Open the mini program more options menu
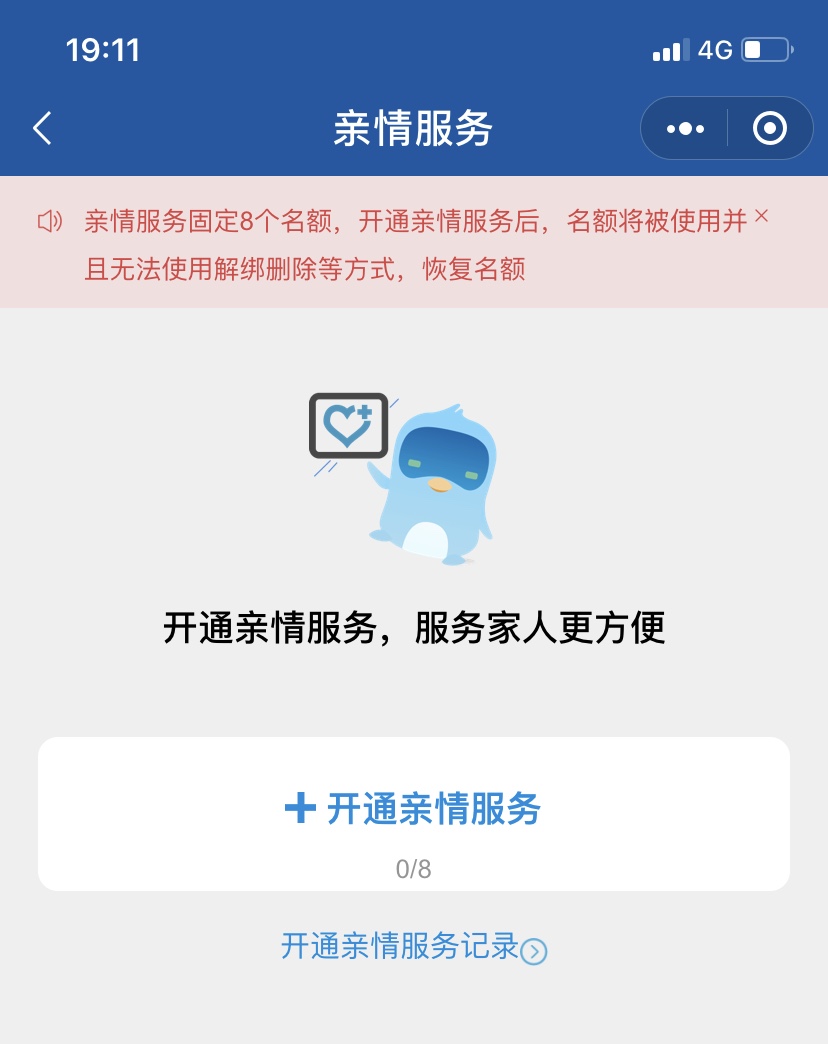 (685, 129)
